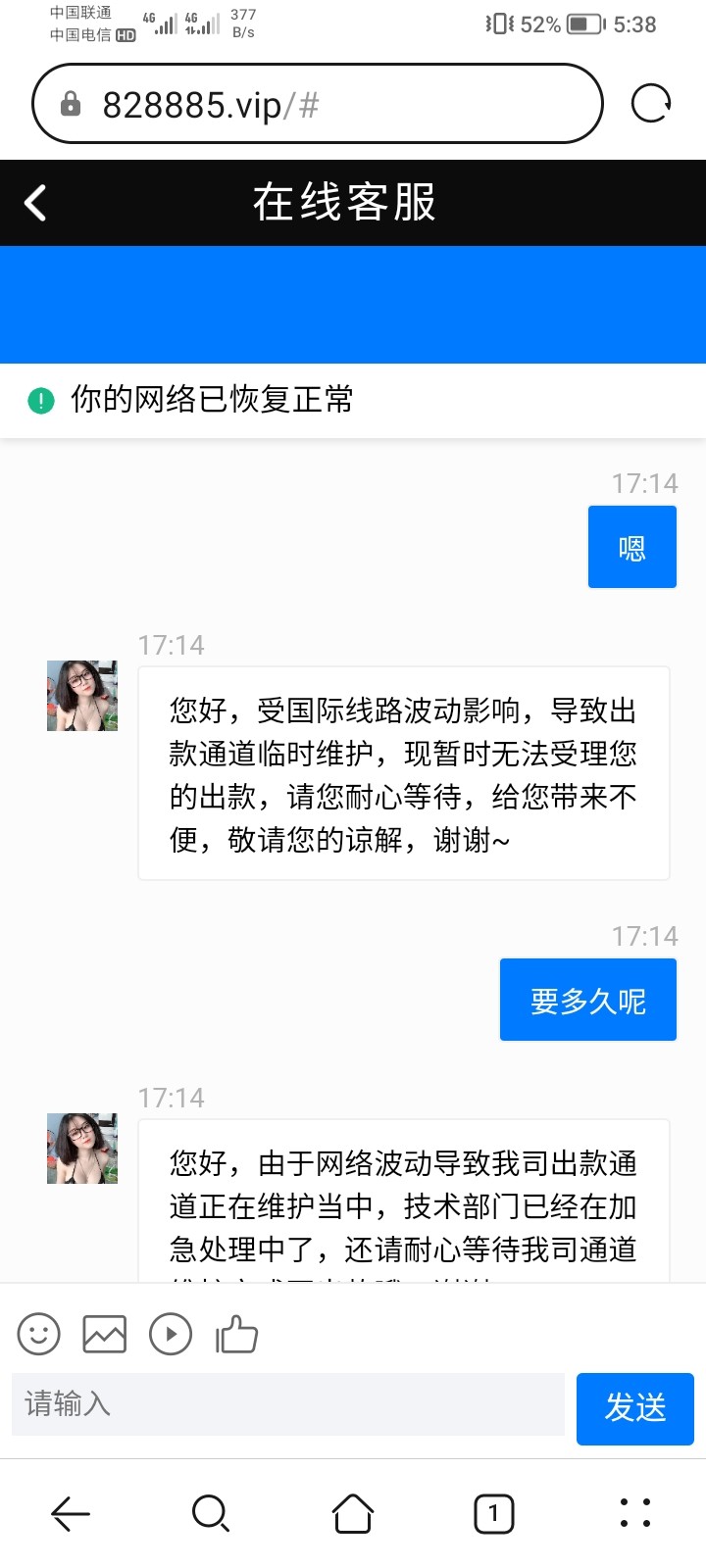Image resolution: width=706 pixels, height=1568 pixels.
Task: Navigate back in the browser toolbar
Action: pyautogui.click(x=71, y=1513)
